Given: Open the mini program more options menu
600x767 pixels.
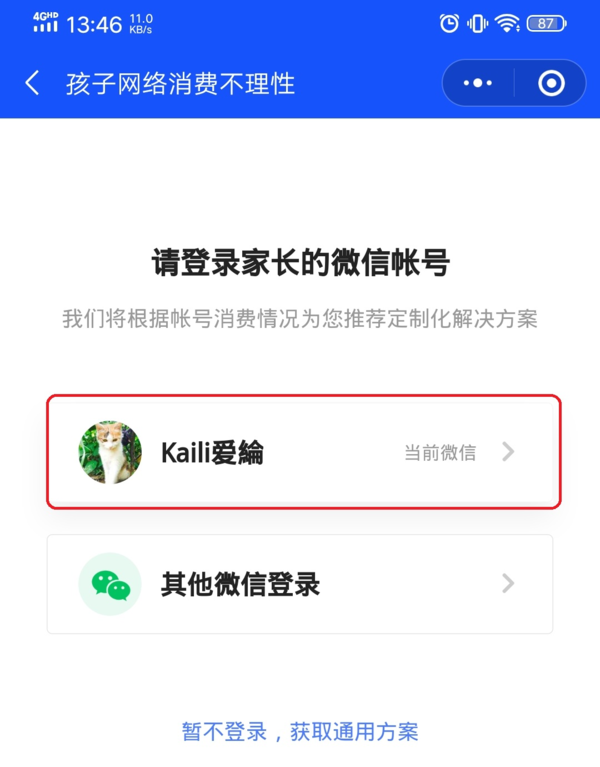Looking at the screenshot, I should point(479,83).
